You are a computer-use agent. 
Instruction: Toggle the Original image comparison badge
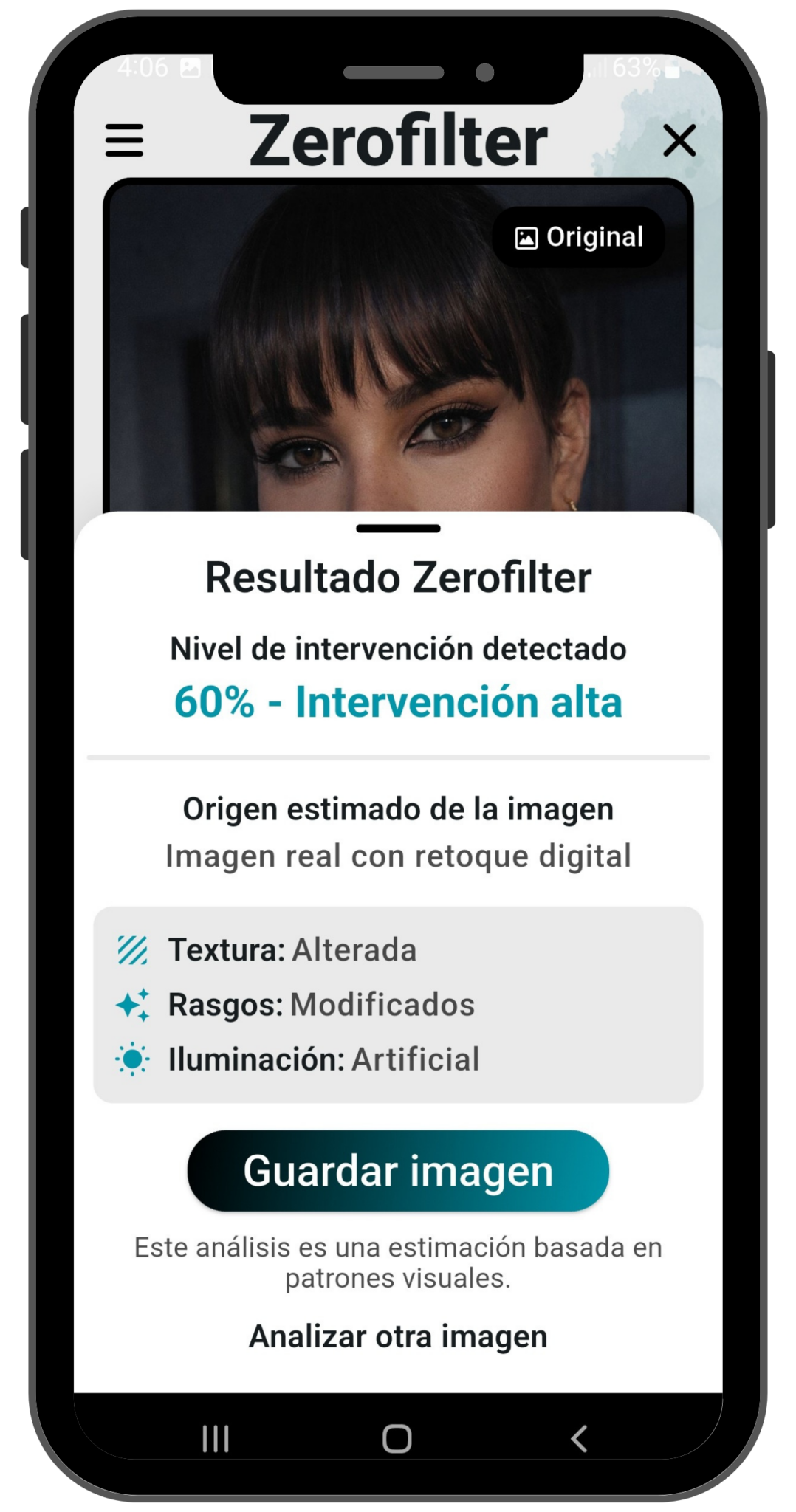pos(580,237)
